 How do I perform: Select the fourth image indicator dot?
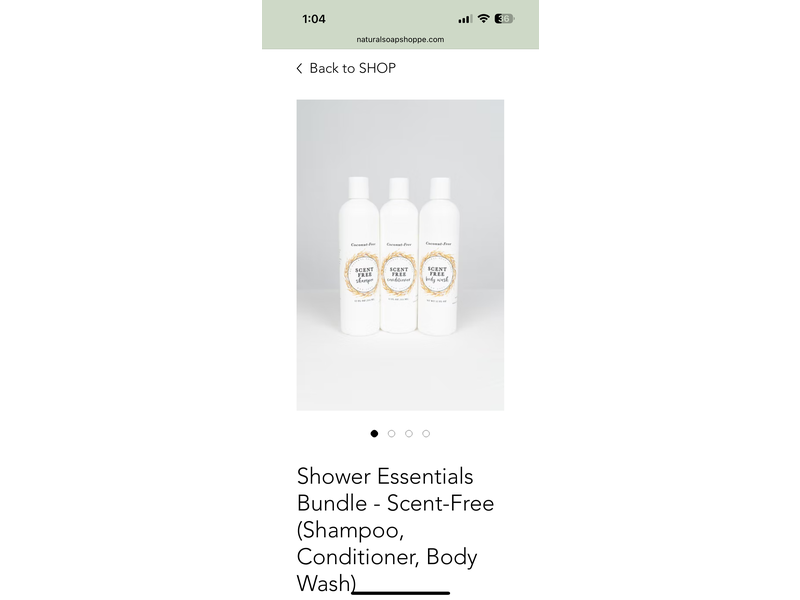426,433
